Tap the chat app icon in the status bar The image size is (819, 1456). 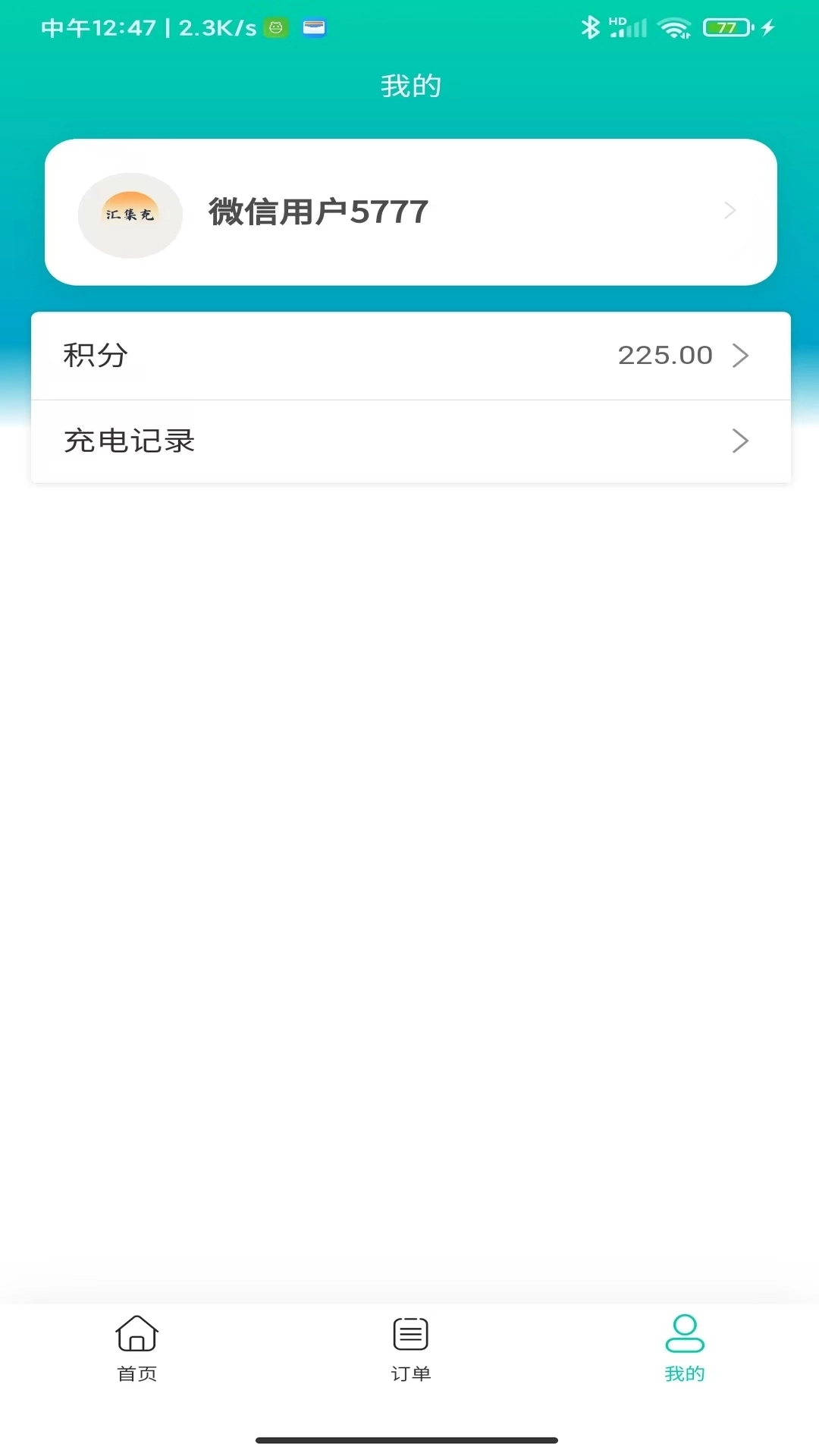pyautogui.click(x=277, y=27)
